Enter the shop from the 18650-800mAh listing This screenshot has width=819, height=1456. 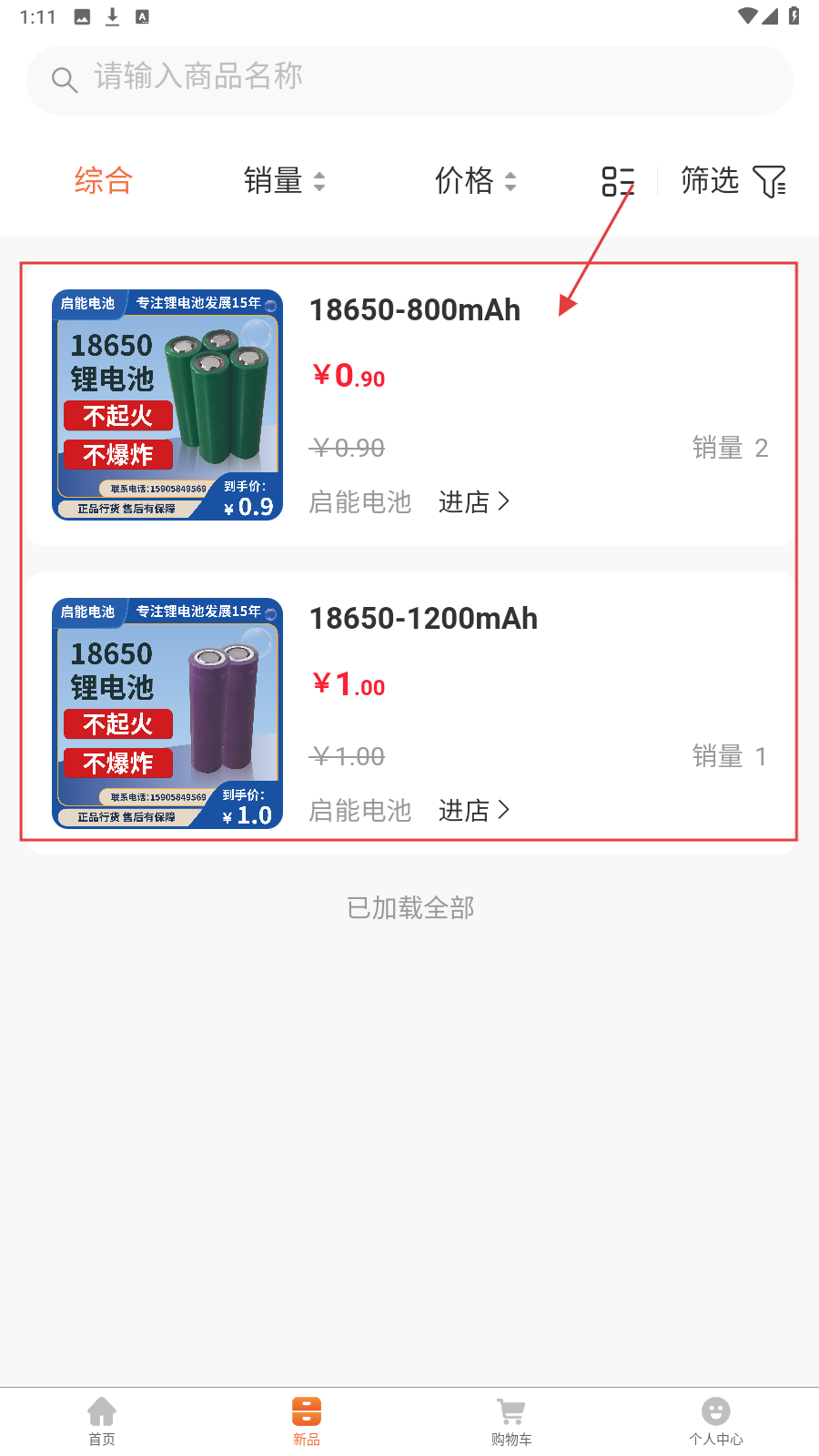(473, 502)
